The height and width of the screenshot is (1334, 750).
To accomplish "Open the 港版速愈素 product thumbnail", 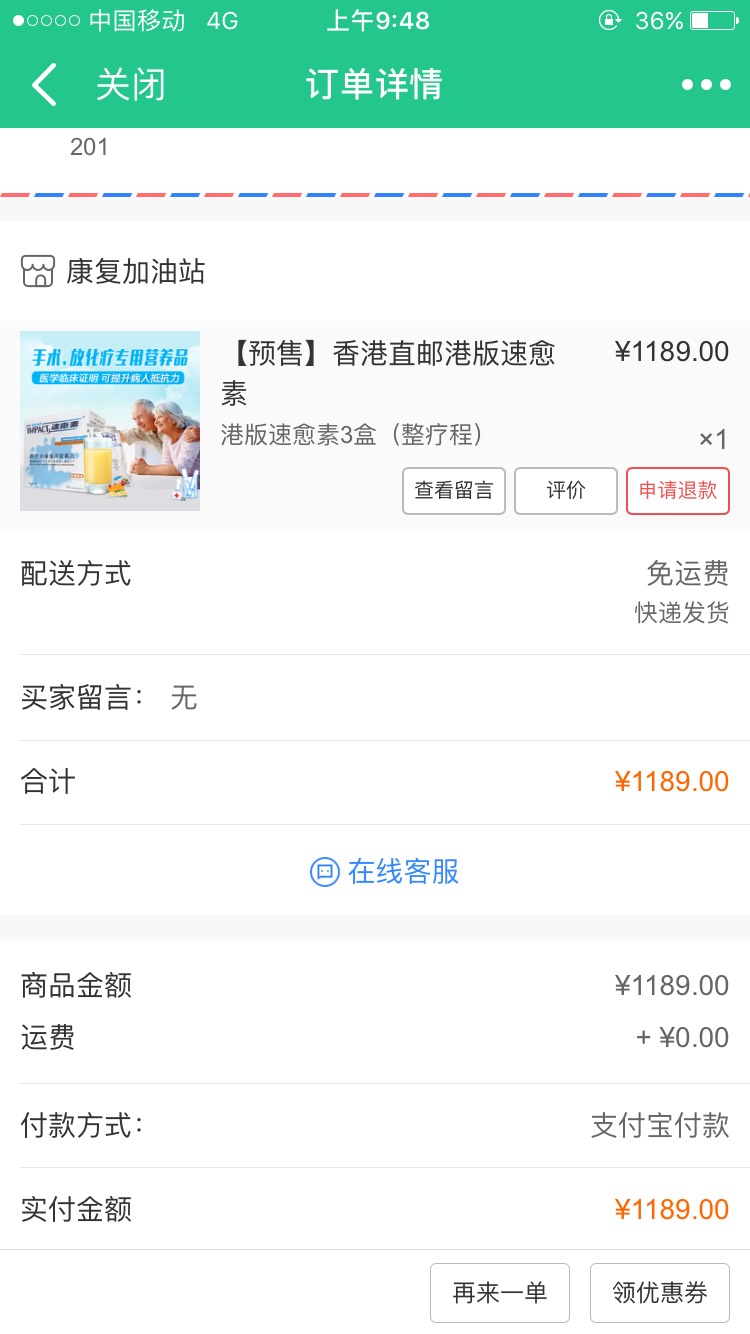I will [110, 421].
